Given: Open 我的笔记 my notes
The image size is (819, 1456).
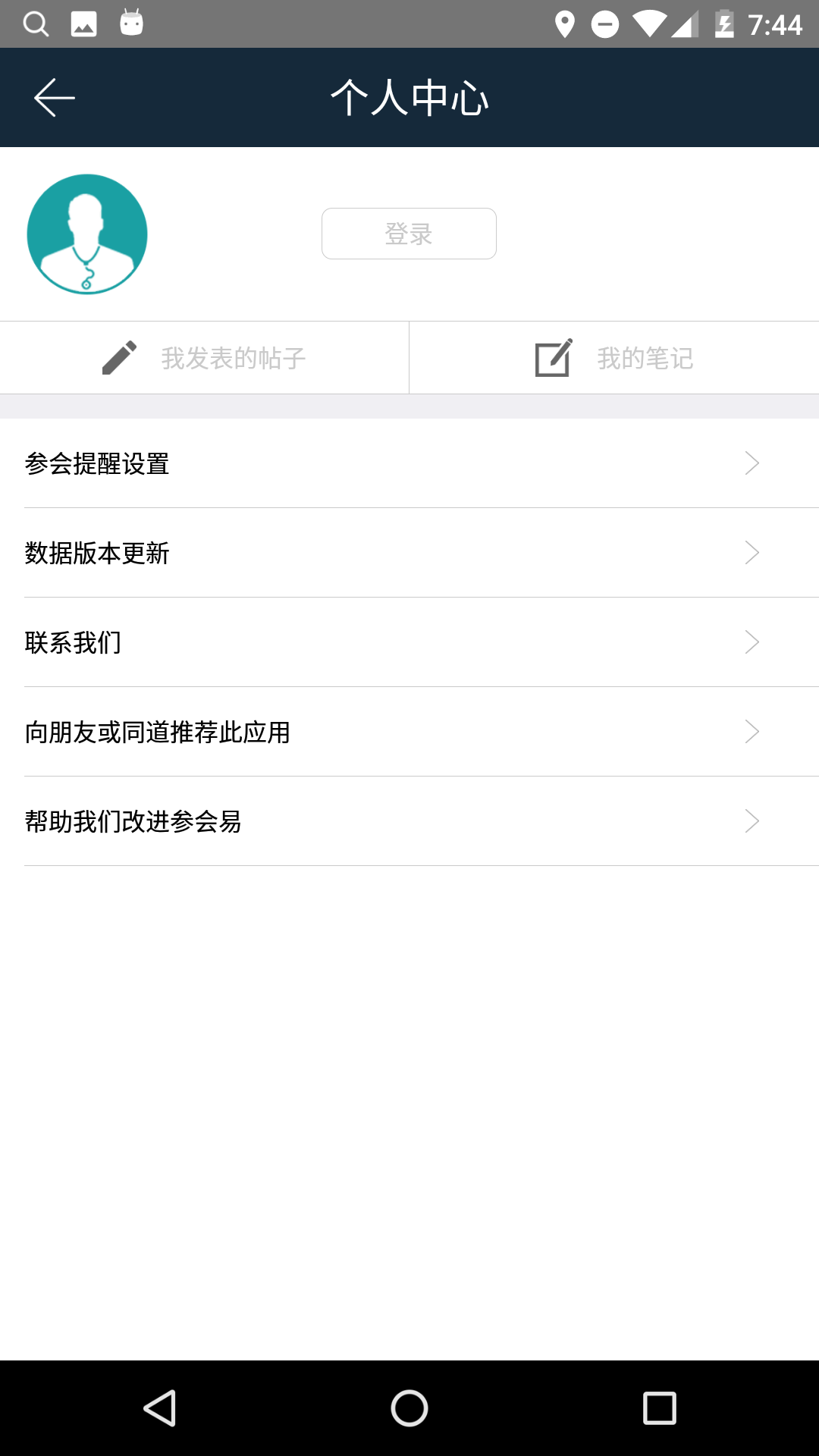Looking at the screenshot, I should pyautogui.click(x=614, y=358).
